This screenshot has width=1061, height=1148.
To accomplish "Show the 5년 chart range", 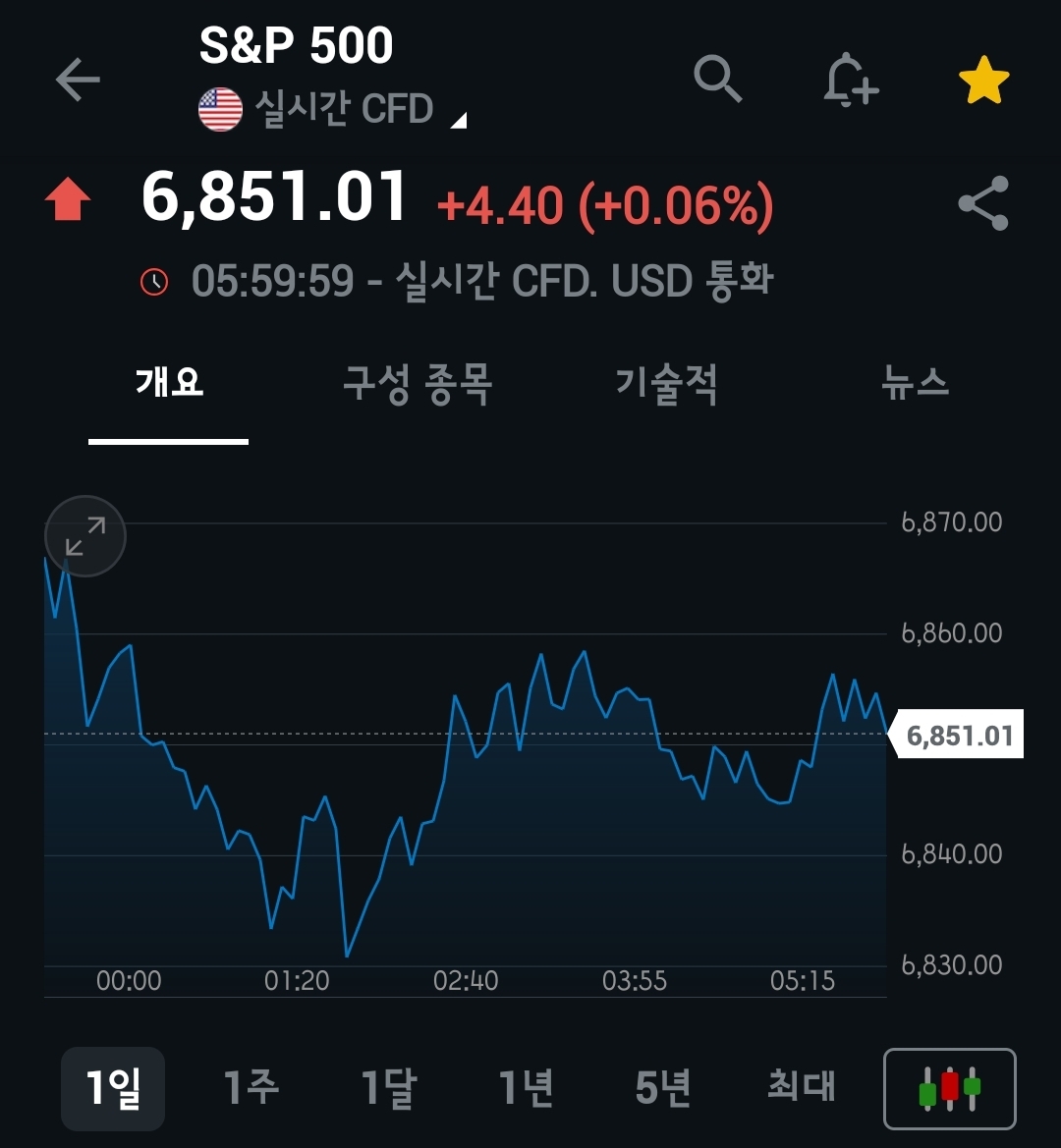I will 663,1088.
